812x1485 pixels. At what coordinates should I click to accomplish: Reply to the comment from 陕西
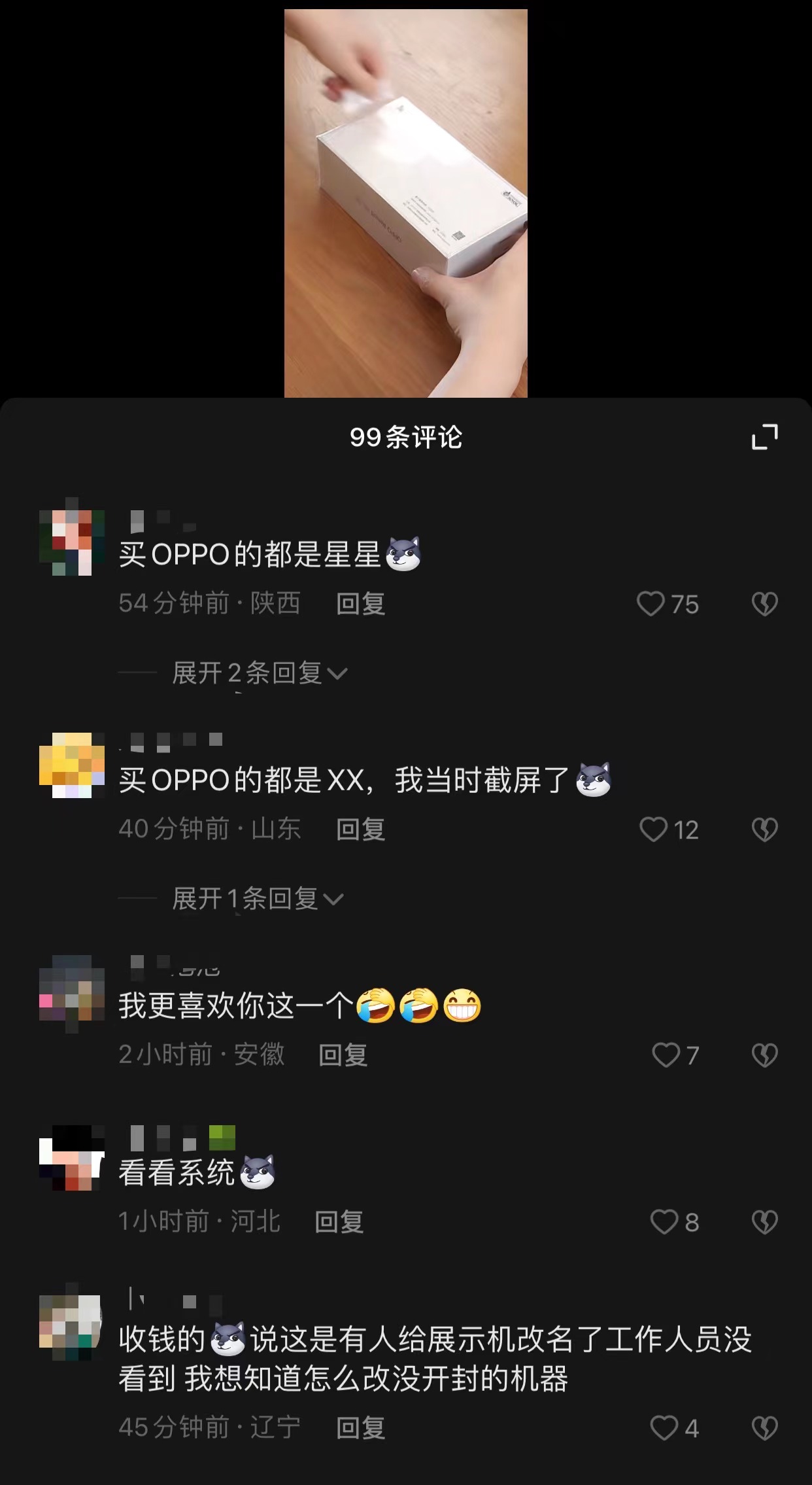(360, 604)
